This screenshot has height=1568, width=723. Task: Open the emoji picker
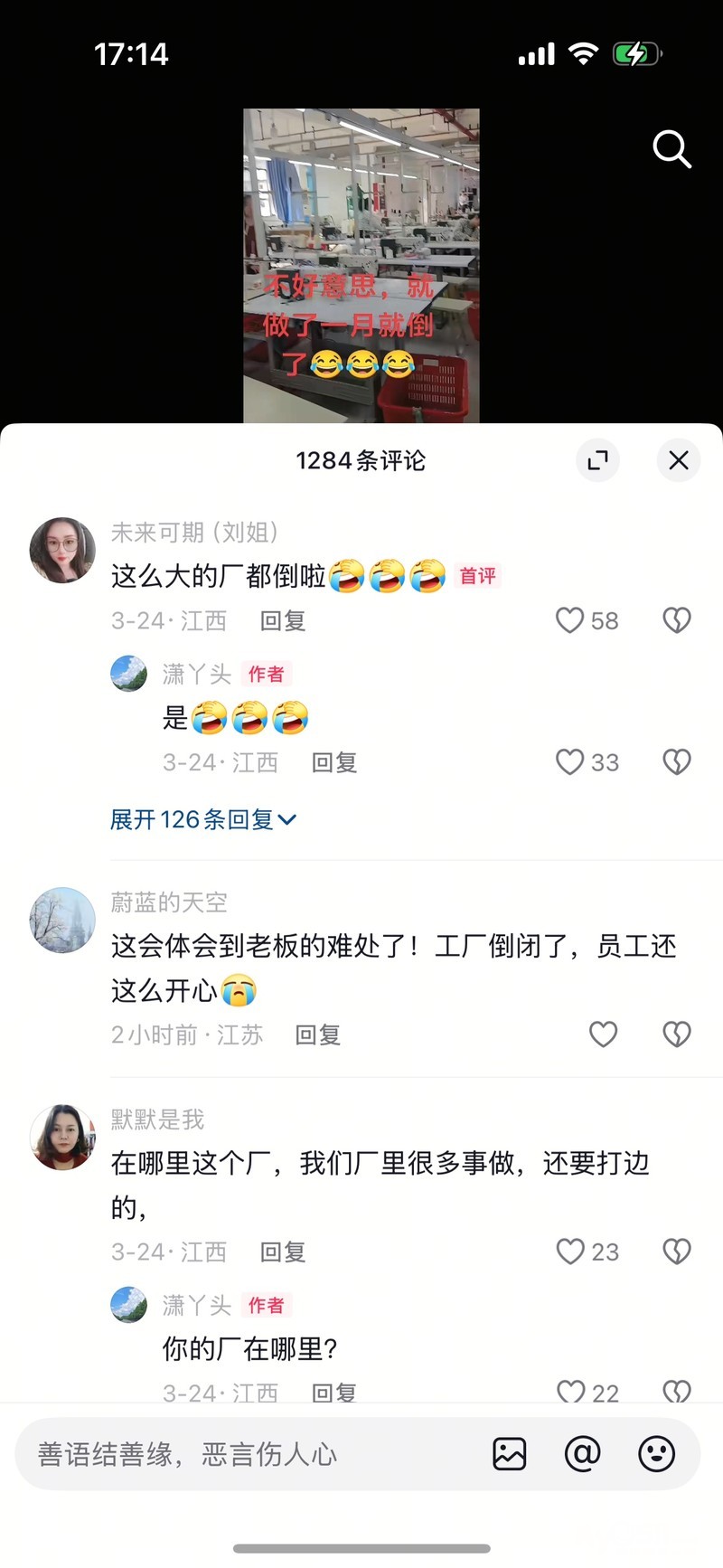coord(656,1454)
